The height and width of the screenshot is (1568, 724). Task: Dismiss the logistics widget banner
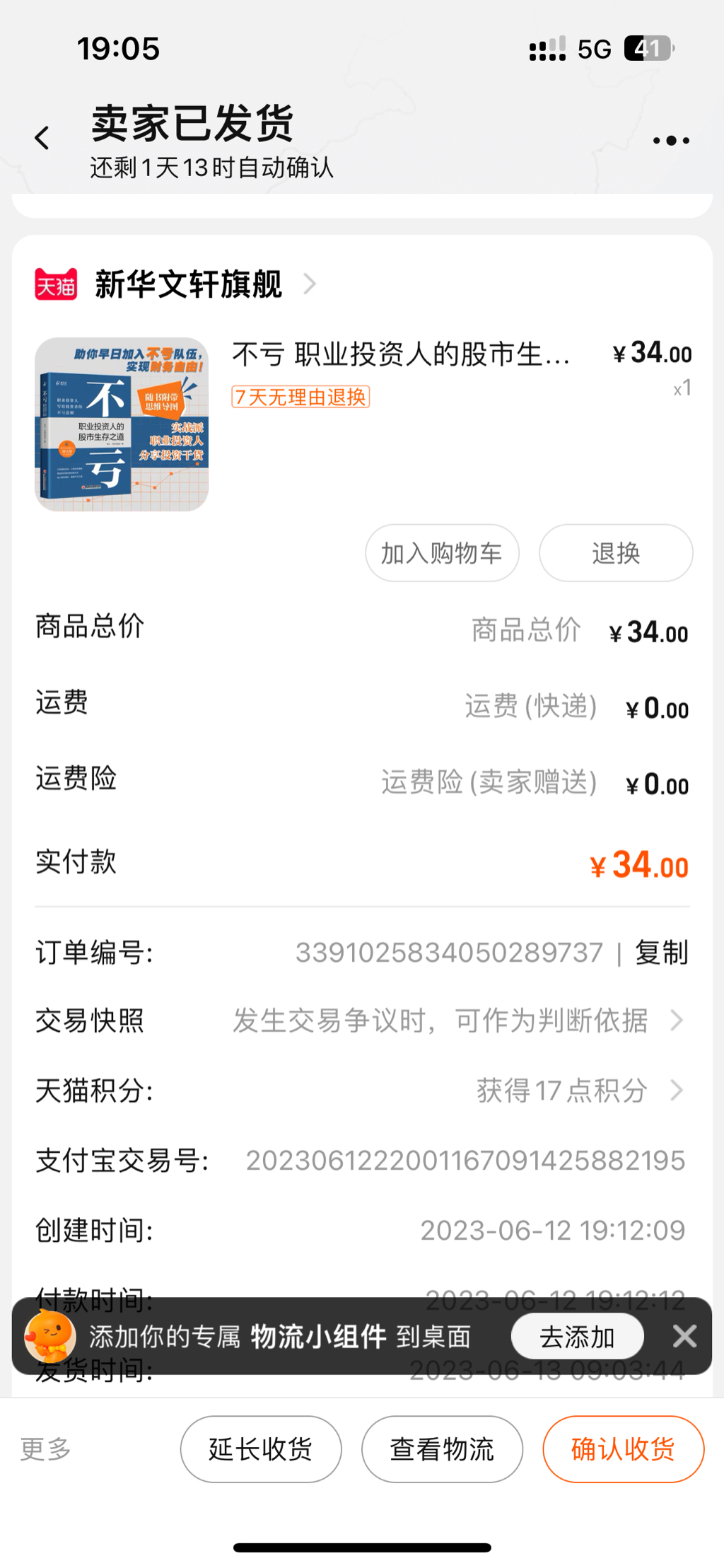point(684,1337)
